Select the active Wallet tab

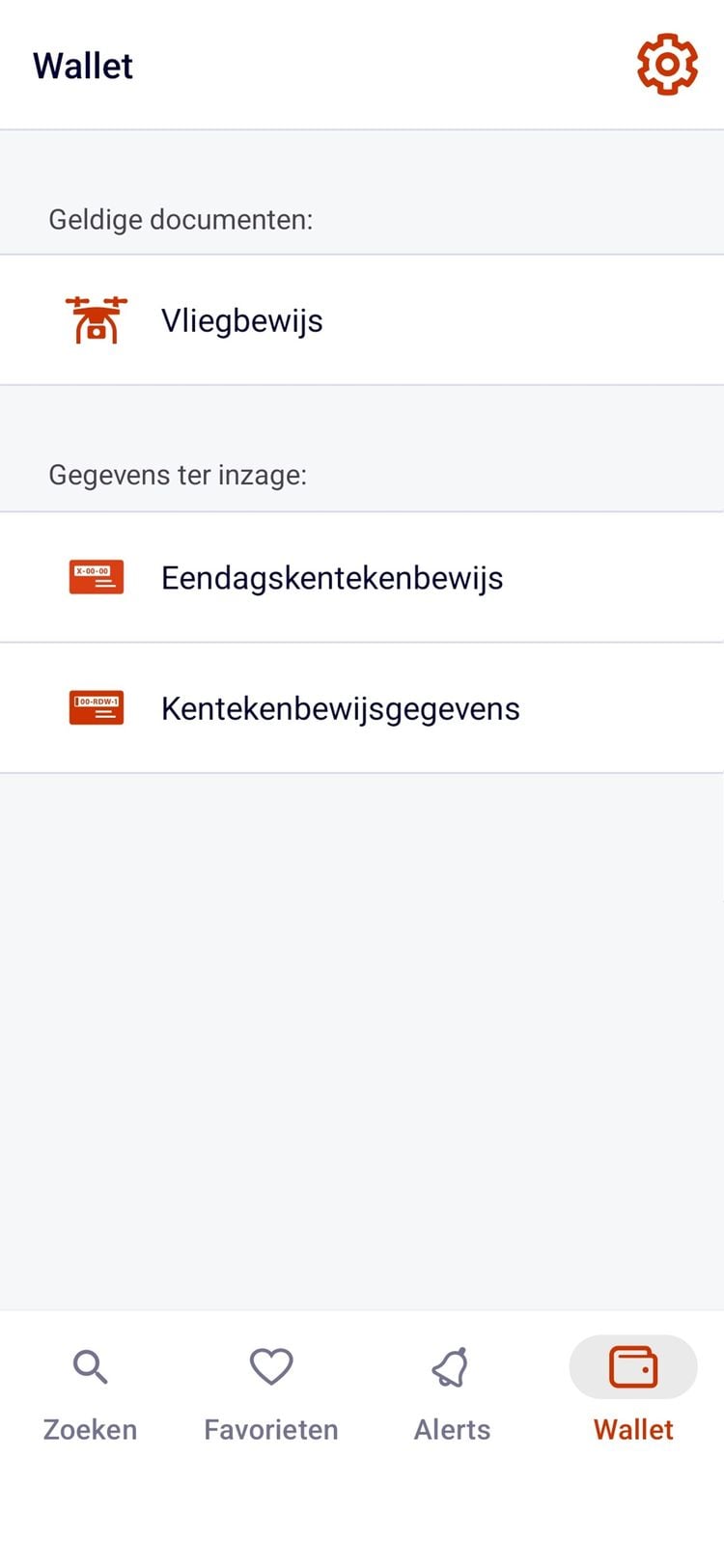coord(632,1394)
